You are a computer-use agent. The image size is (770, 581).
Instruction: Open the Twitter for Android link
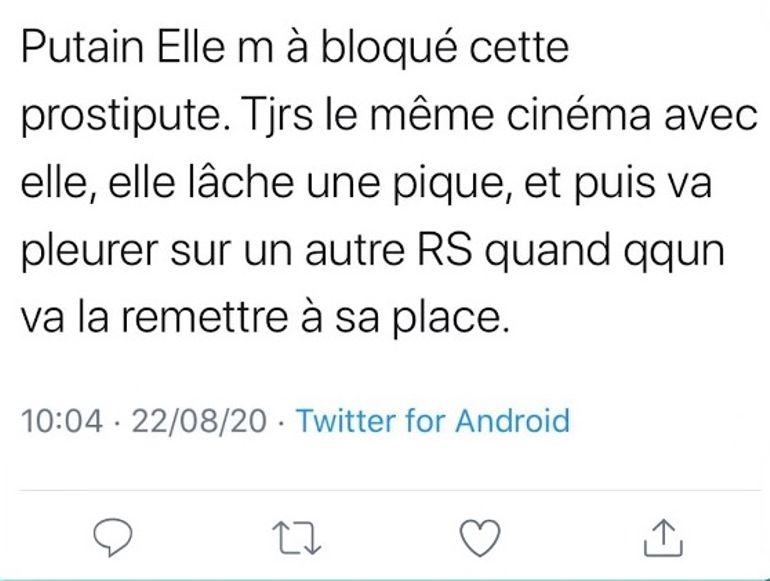click(433, 420)
